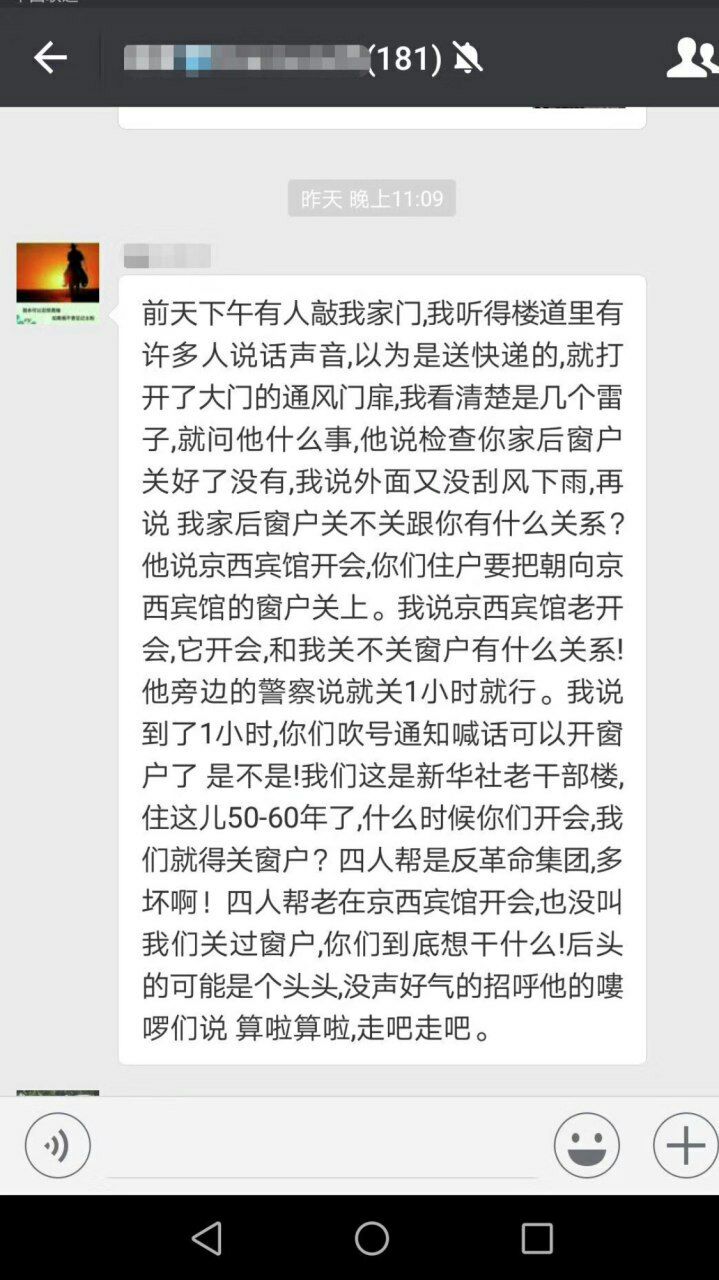719x1280 pixels.
Task: Tap the sender's sunset horse avatar
Action: coord(57,282)
